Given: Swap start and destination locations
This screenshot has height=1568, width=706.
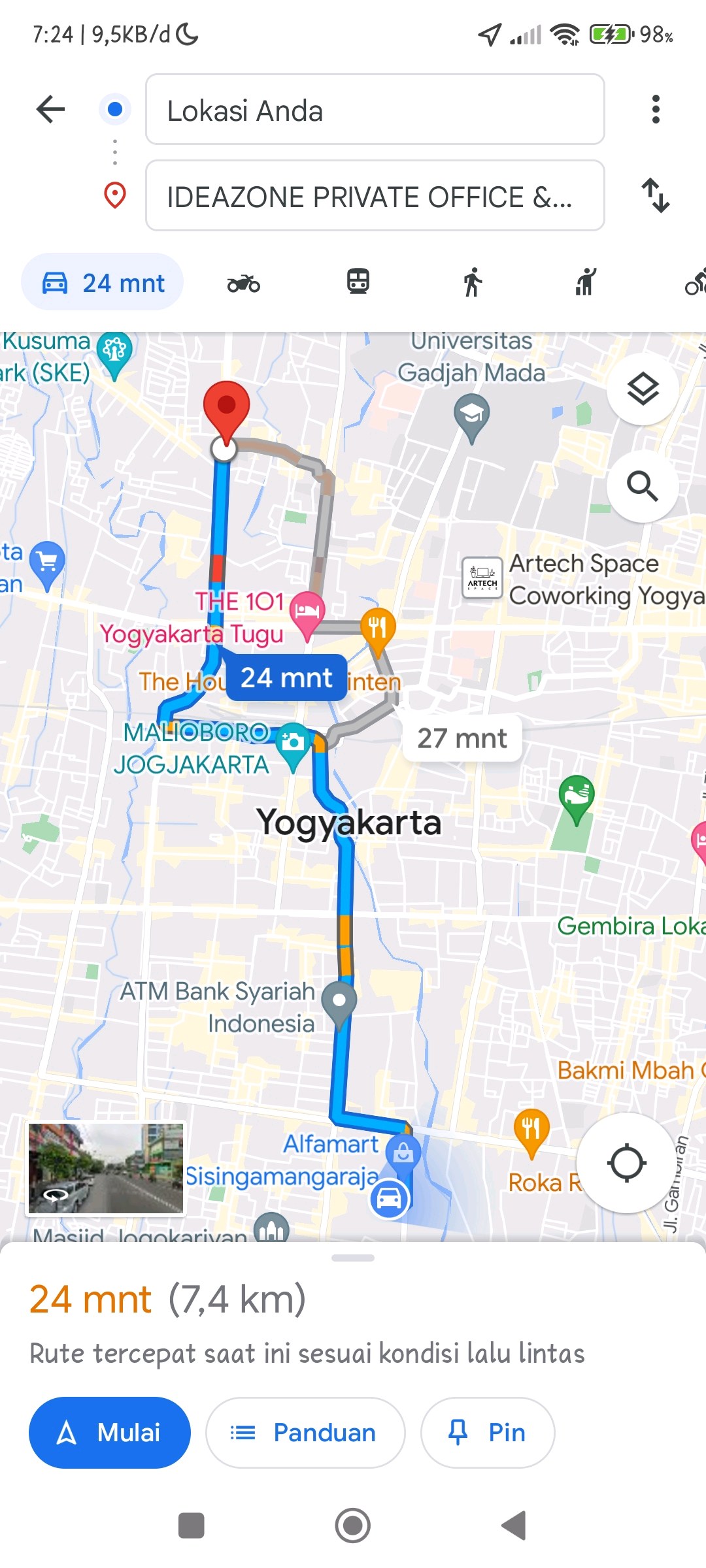Looking at the screenshot, I should point(656,195).
